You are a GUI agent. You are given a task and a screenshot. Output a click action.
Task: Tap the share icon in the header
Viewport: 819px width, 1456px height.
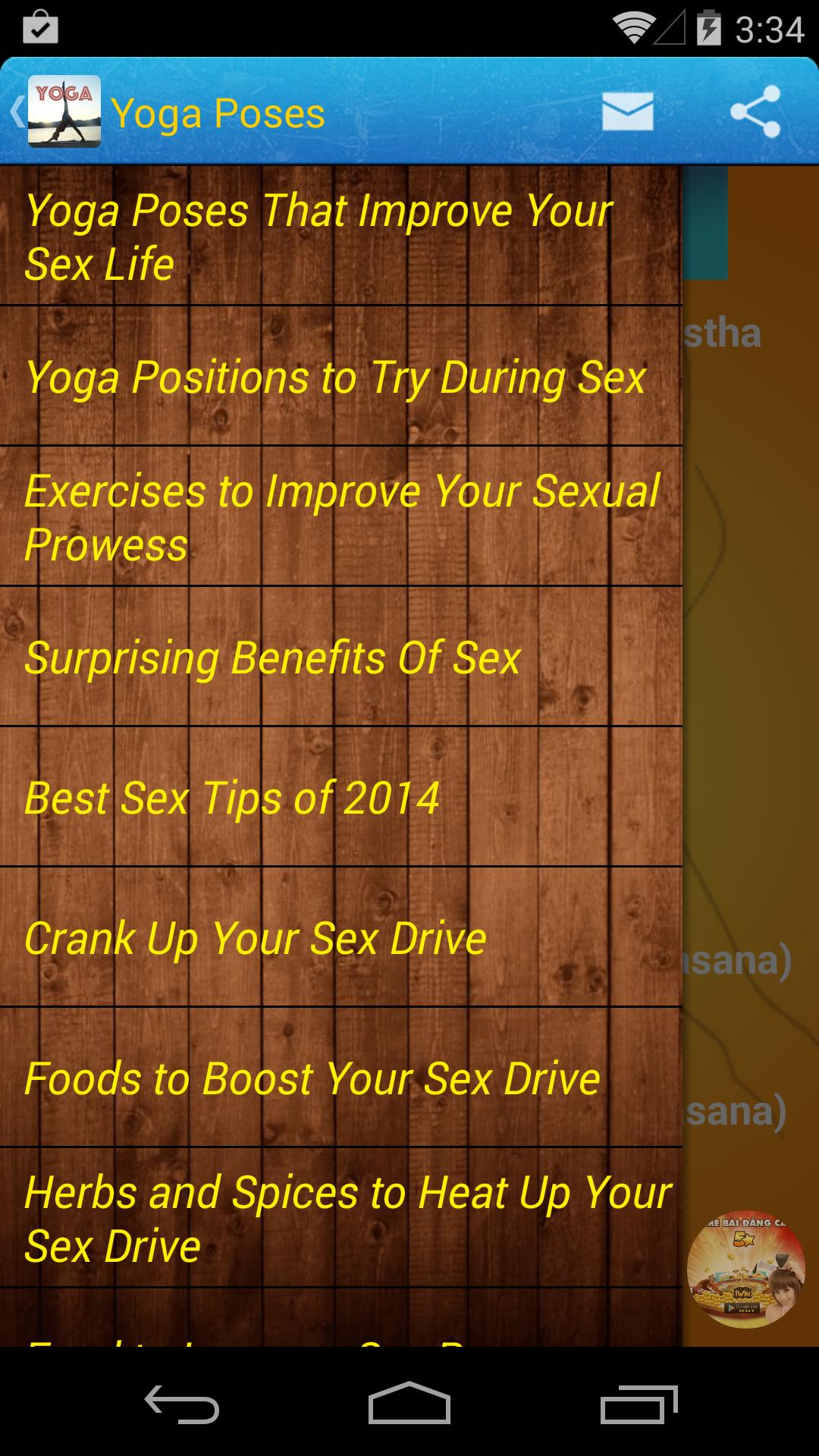pyautogui.click(x=756, y=111)
